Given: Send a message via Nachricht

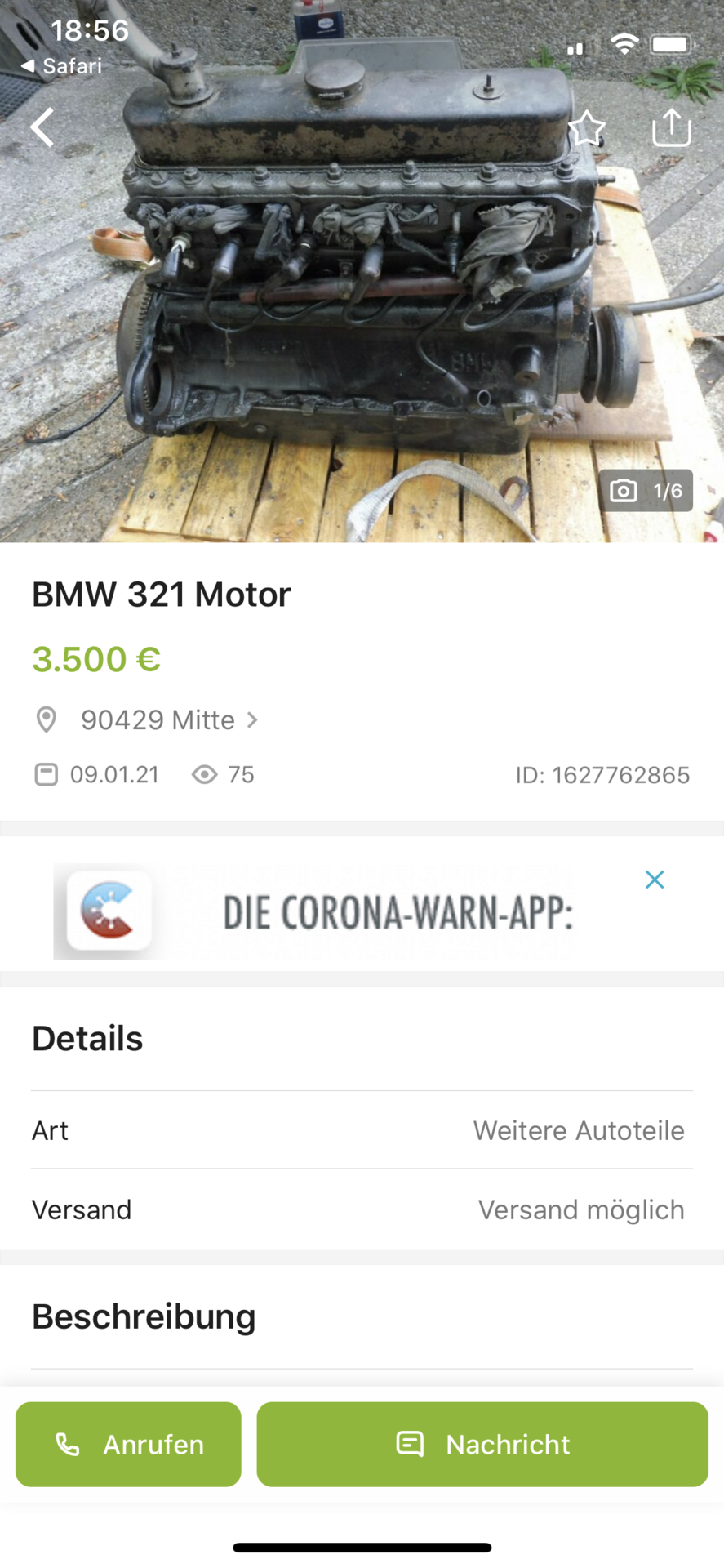Looking at the screenshot, I should point(482,1444).
